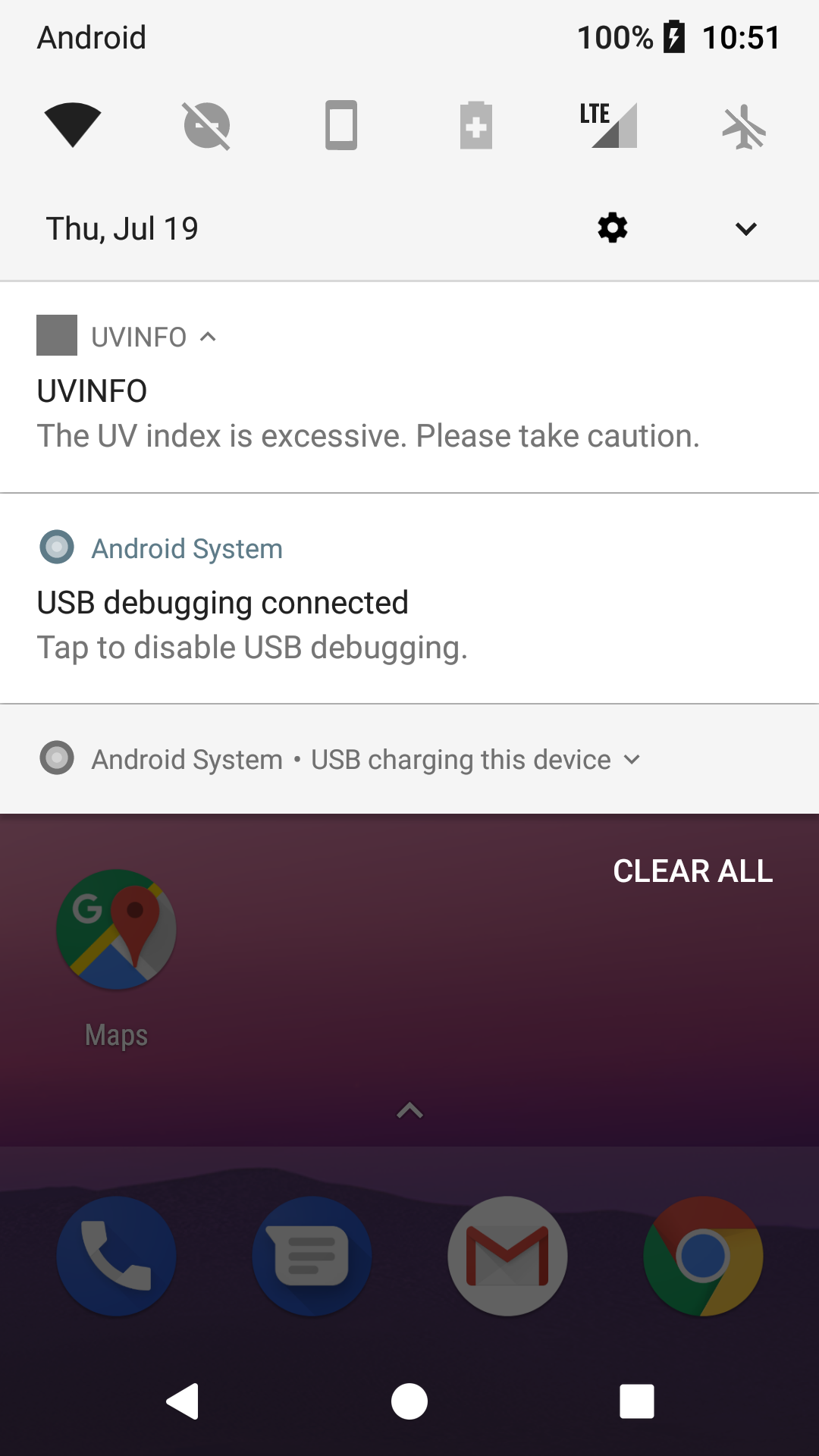Toggle the Do Not Disturb quick setting

[207, 125]
